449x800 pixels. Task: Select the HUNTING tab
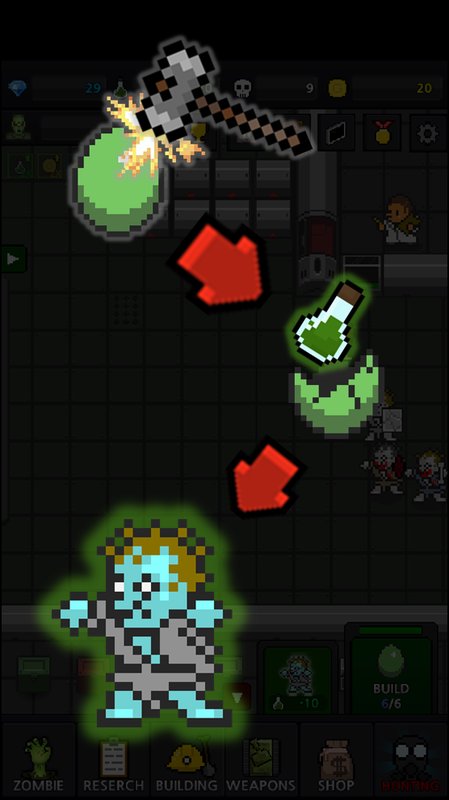411,761
